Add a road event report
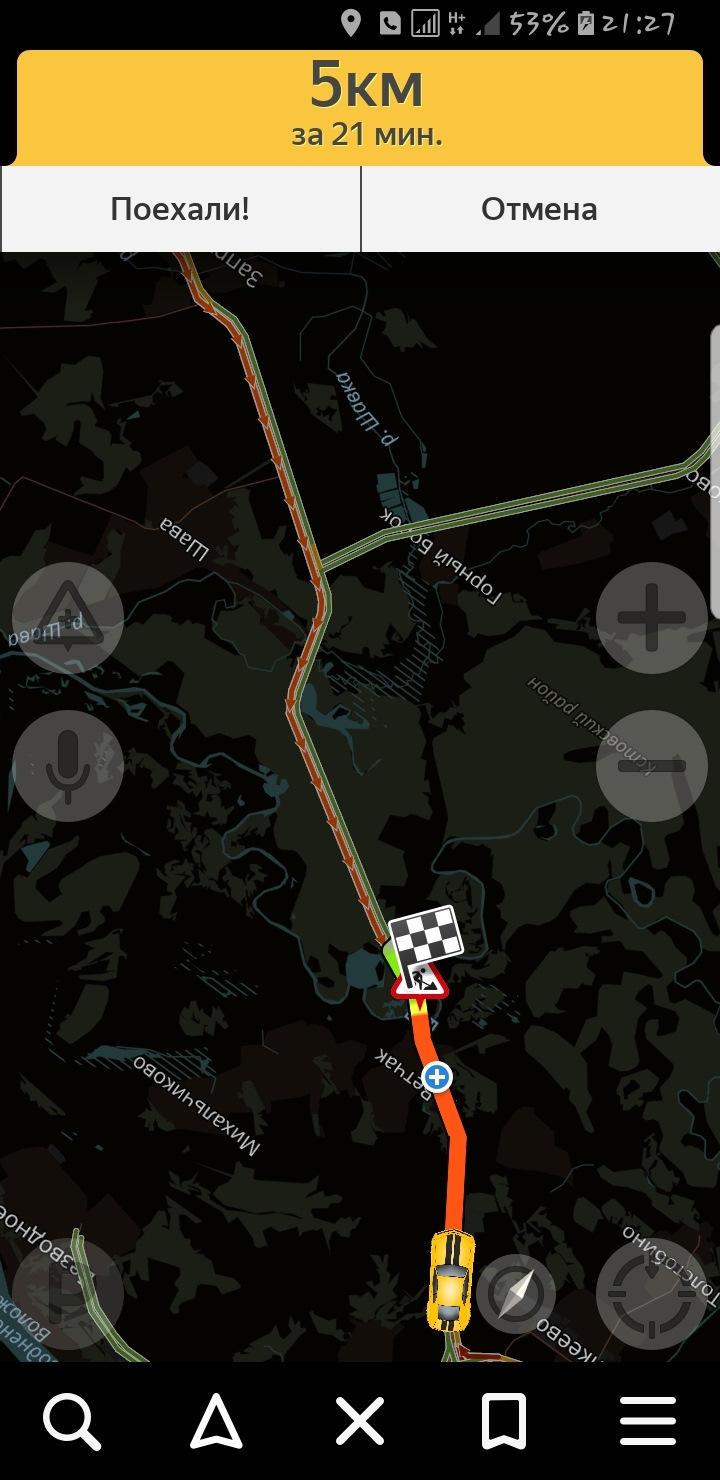The image size is (720, 1480). point(67,617)
